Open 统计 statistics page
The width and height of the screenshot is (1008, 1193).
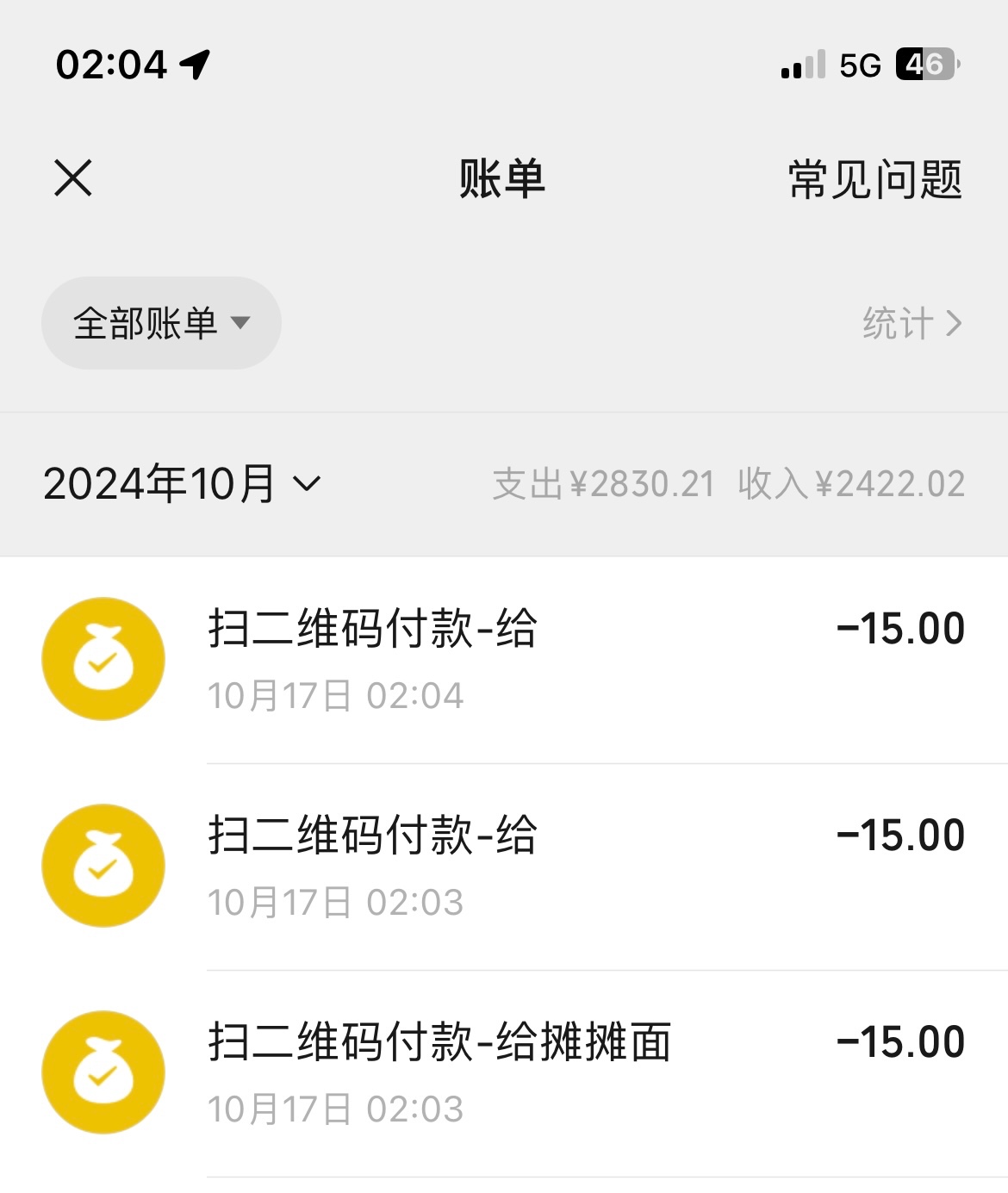[x=912, y=324]
